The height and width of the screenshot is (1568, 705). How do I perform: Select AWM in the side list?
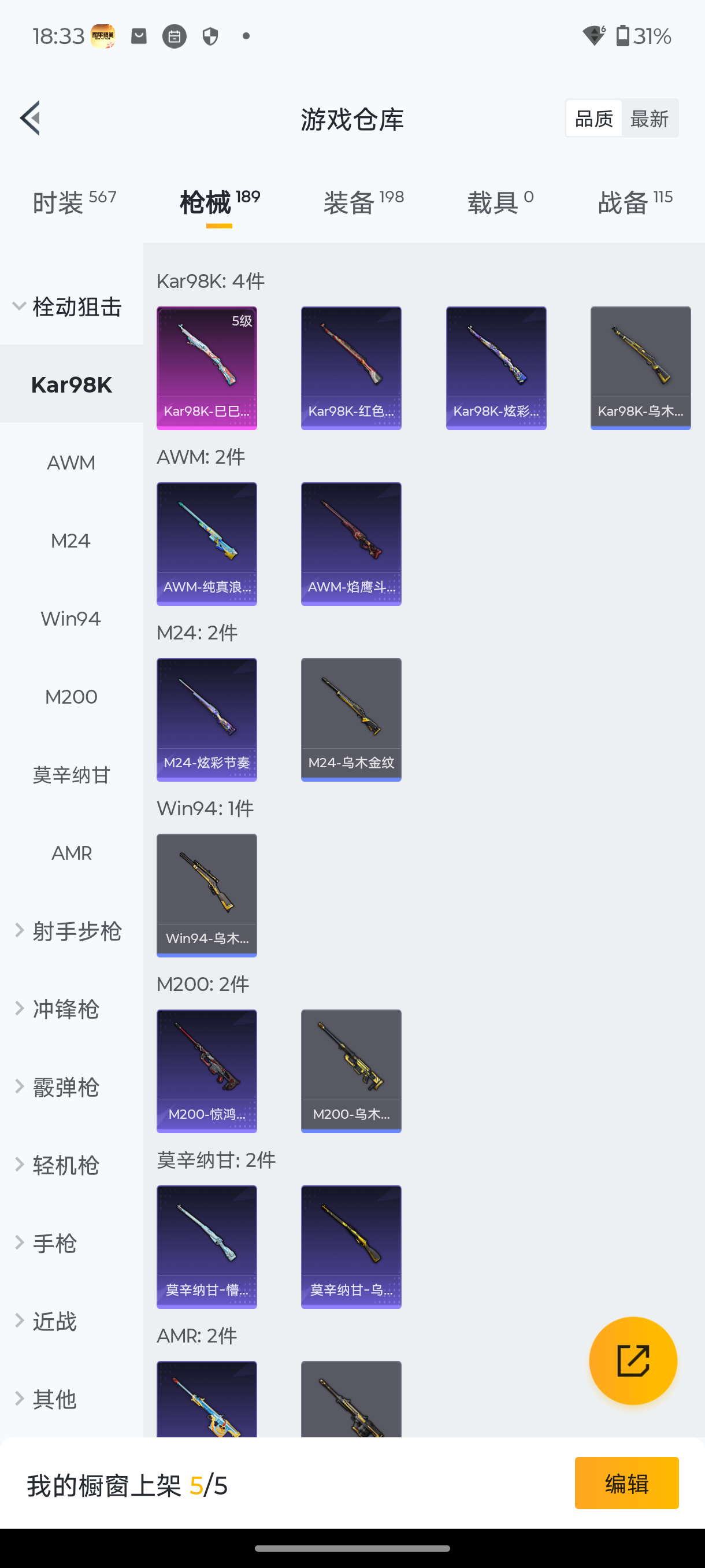pos(71,463)
